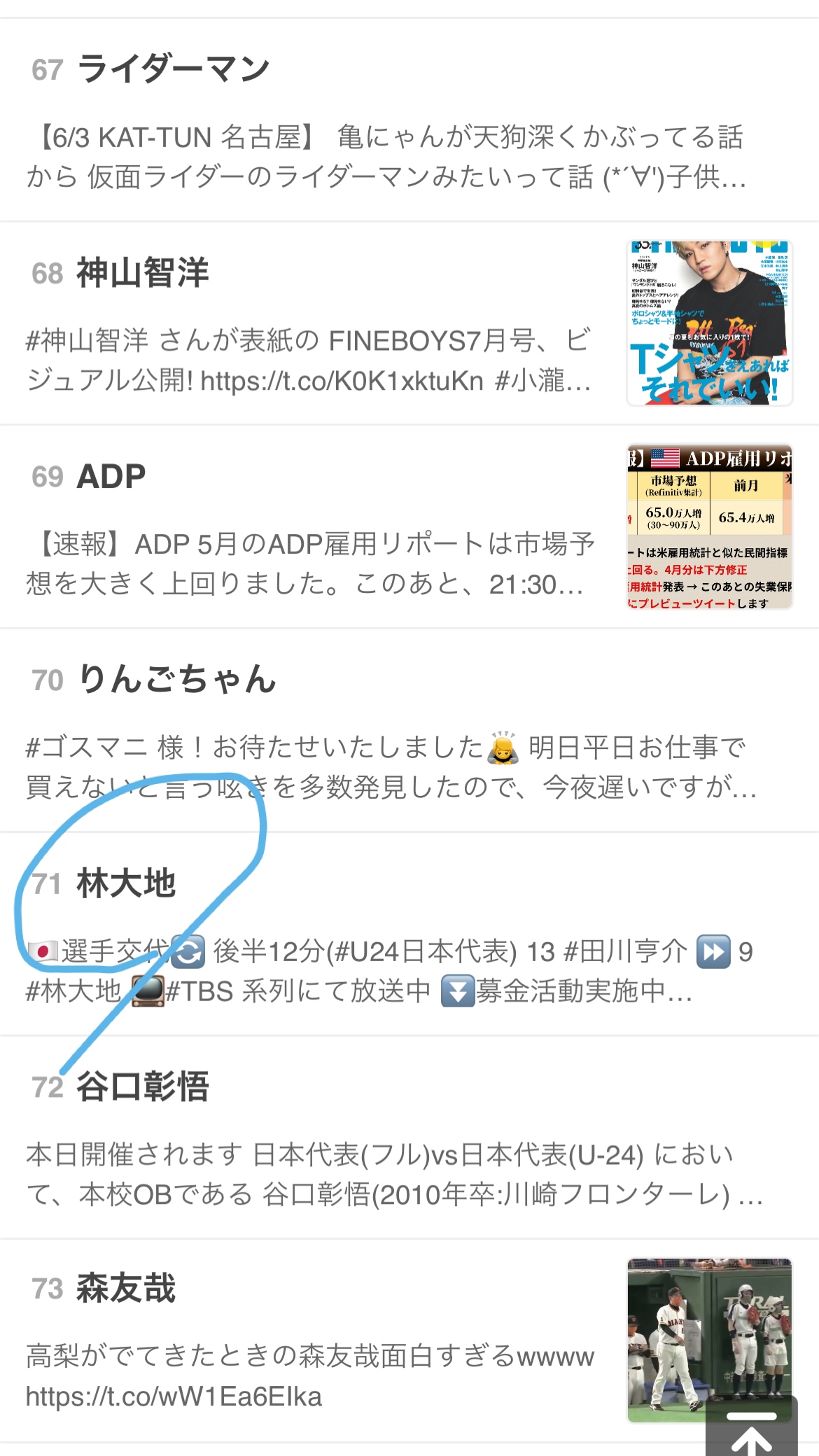This screenshot has width=819, height=1456.
Task: View FINEBOYS magazine cover thumbnail
Action: click(709, 323)
